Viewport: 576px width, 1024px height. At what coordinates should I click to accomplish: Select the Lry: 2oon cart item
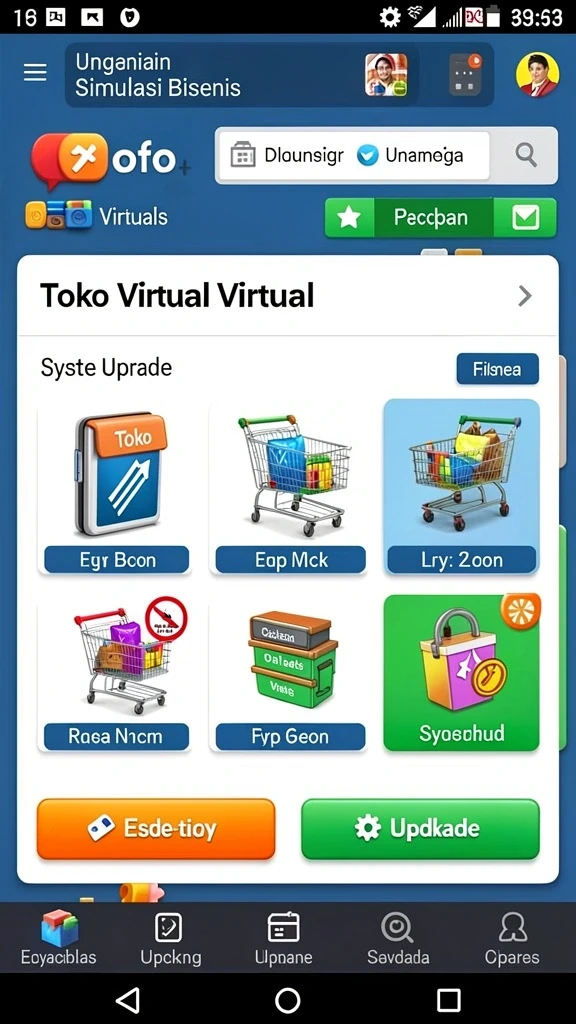pyautogui.click(x=461, y=487)
